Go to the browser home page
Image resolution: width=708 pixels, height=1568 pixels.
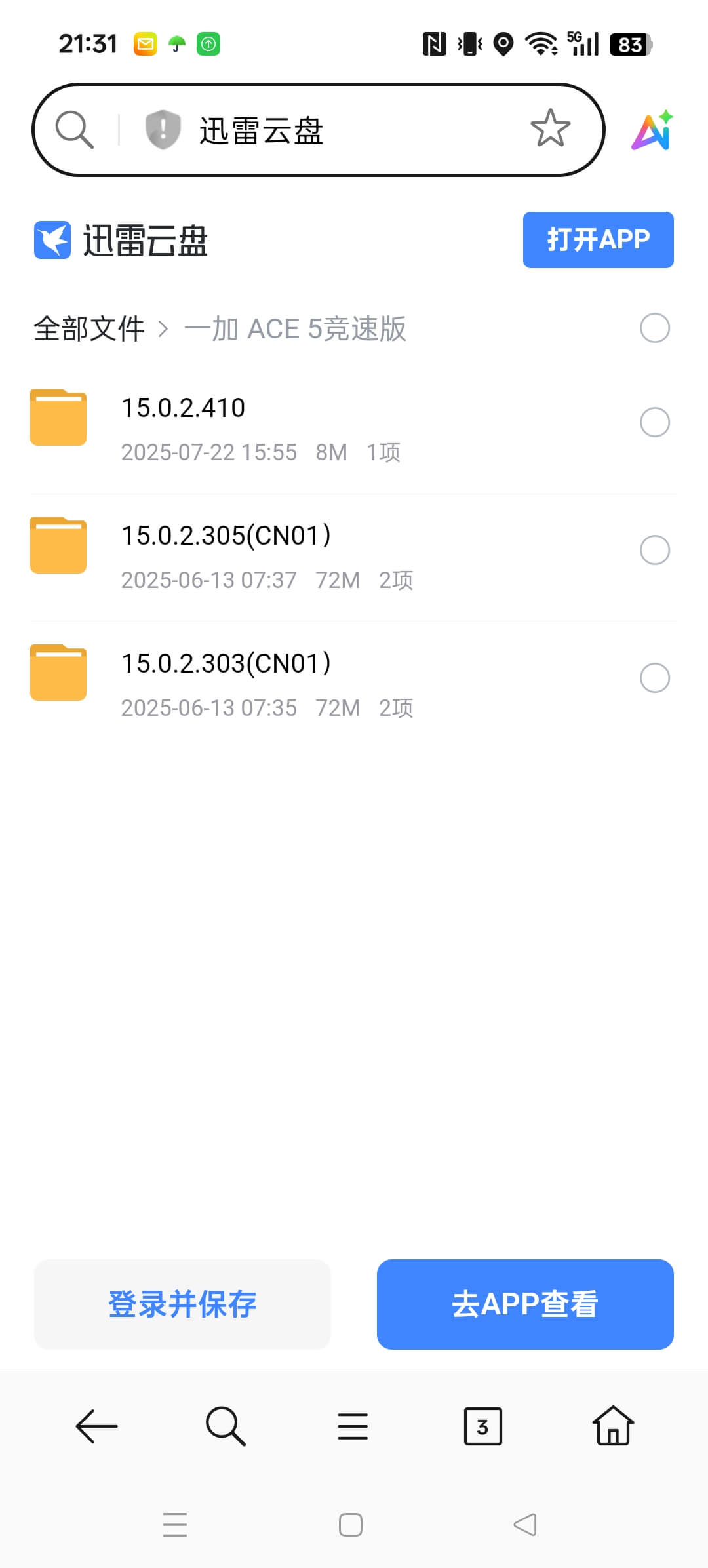coord(613,1426)
